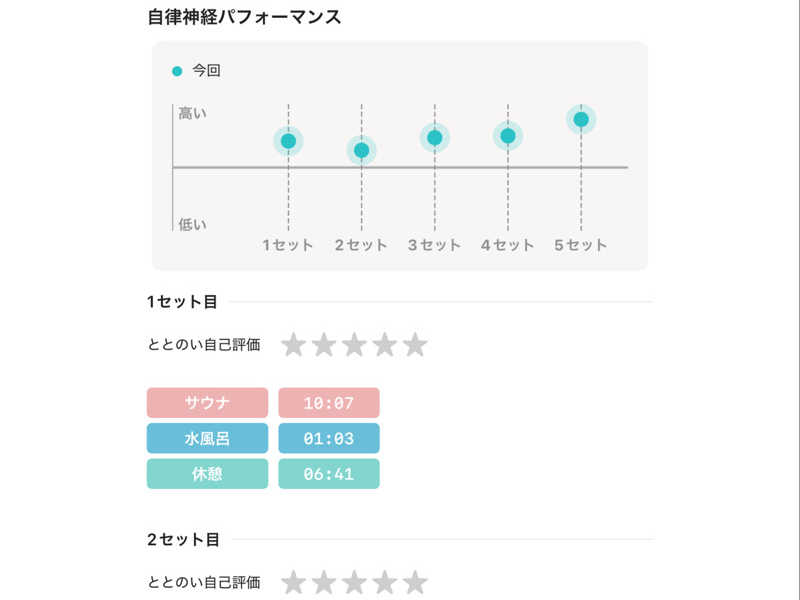Set 1セット目 self-evaluation to three stars
800x600 pixels.
354,345
